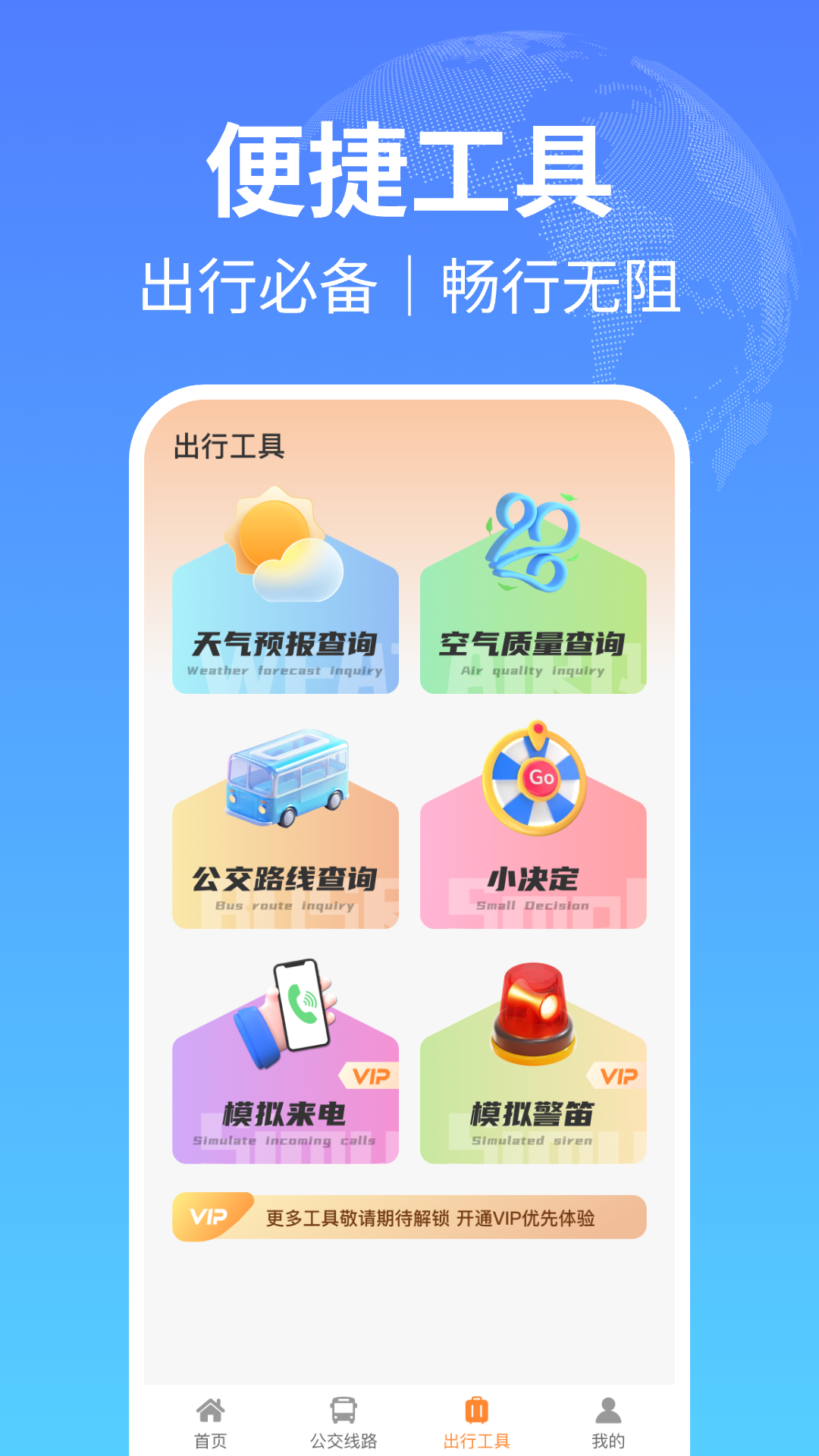
Task: Tap the 出行工具 panel heading
Action: 231,444
